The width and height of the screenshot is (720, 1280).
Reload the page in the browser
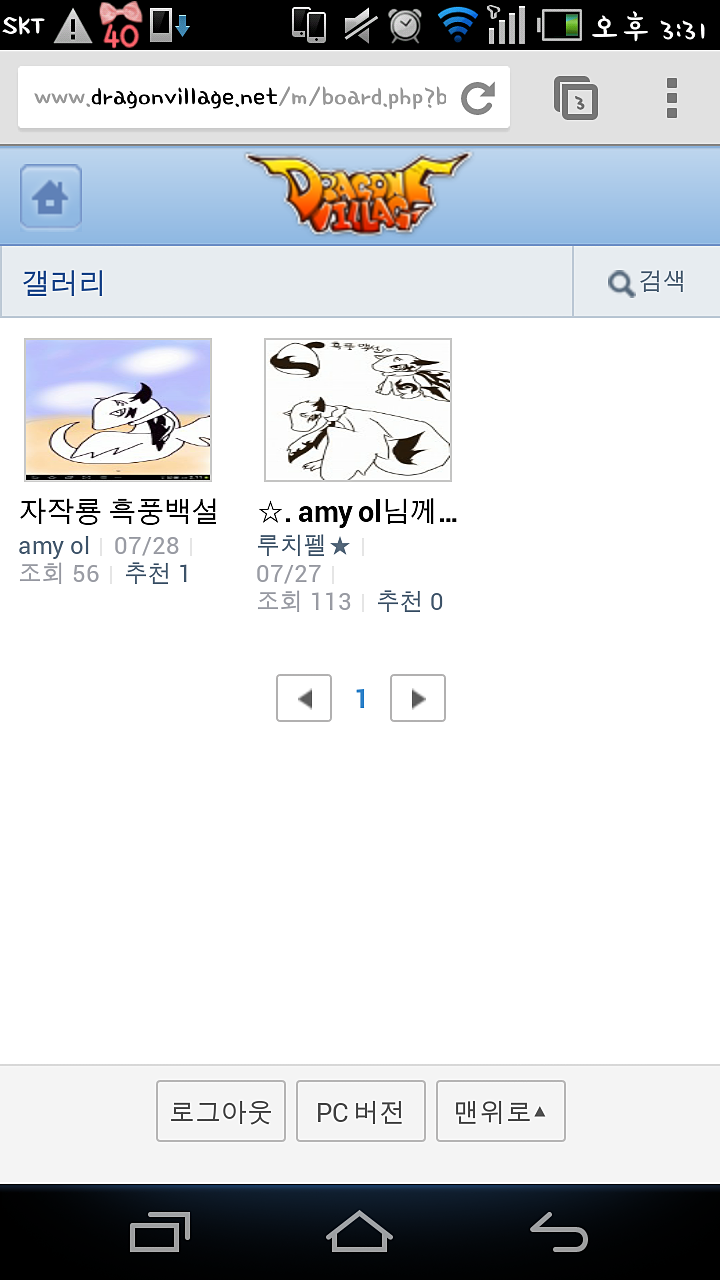[478, 98]
